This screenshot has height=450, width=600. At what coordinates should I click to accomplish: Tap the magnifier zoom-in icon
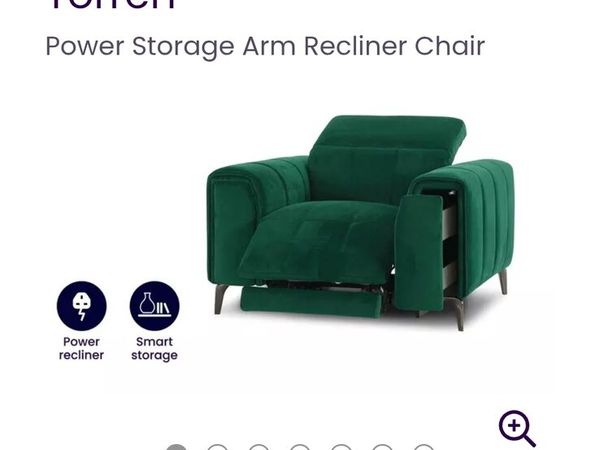click(x=517, y=428)
